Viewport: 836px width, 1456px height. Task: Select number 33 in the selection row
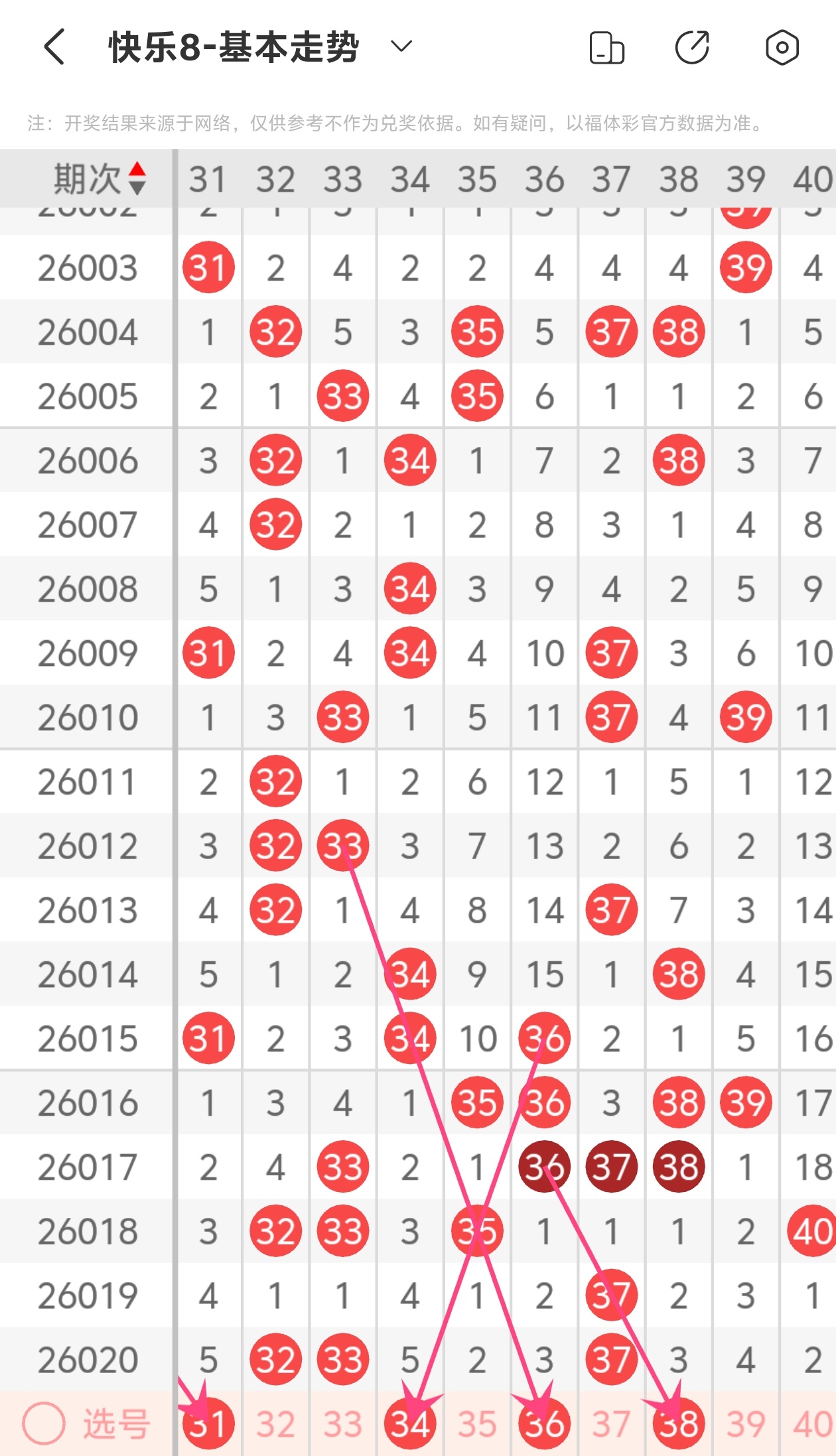click(342, 1423)
